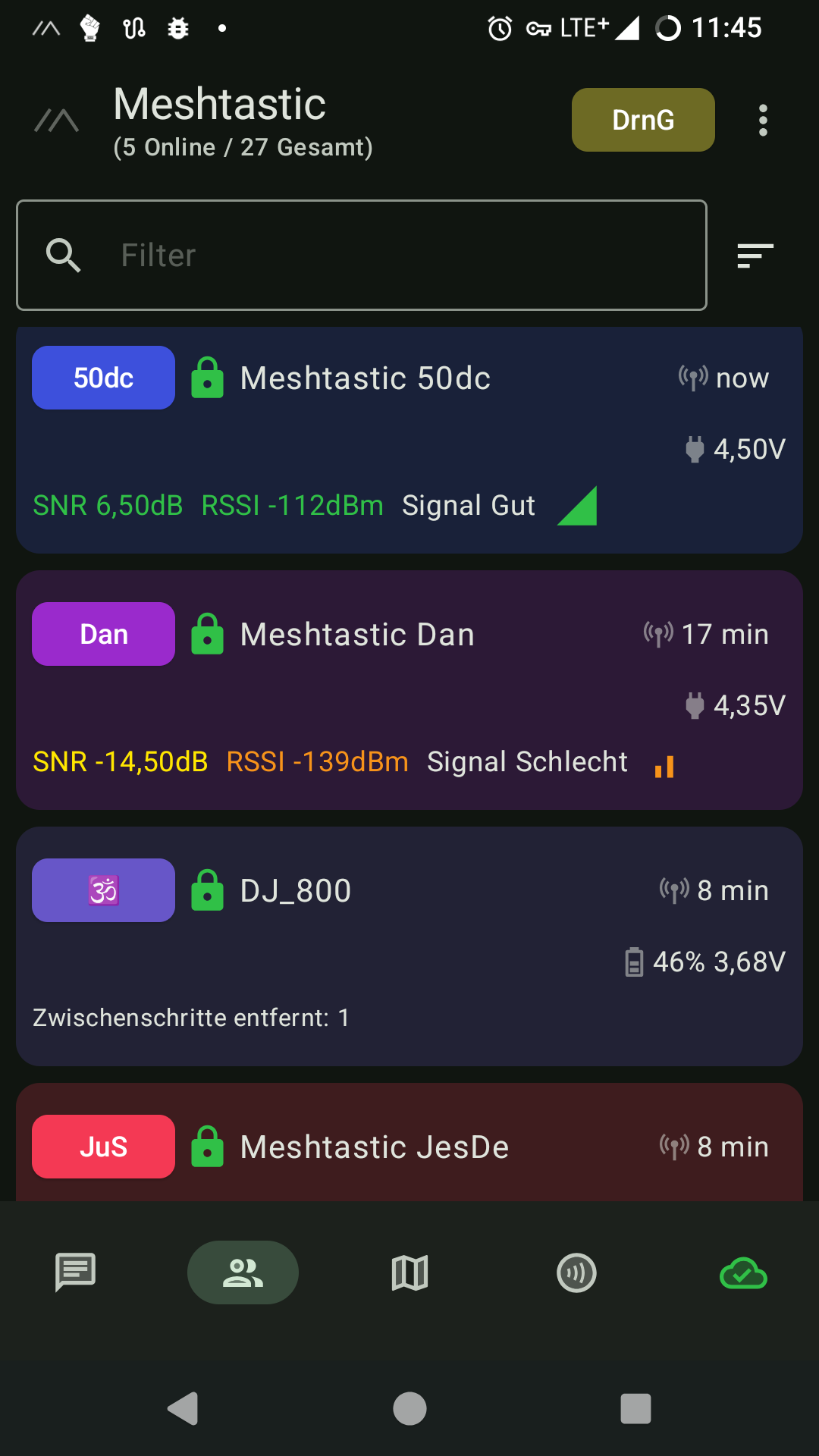Open the Meshtastic 50dc node card

409,440
